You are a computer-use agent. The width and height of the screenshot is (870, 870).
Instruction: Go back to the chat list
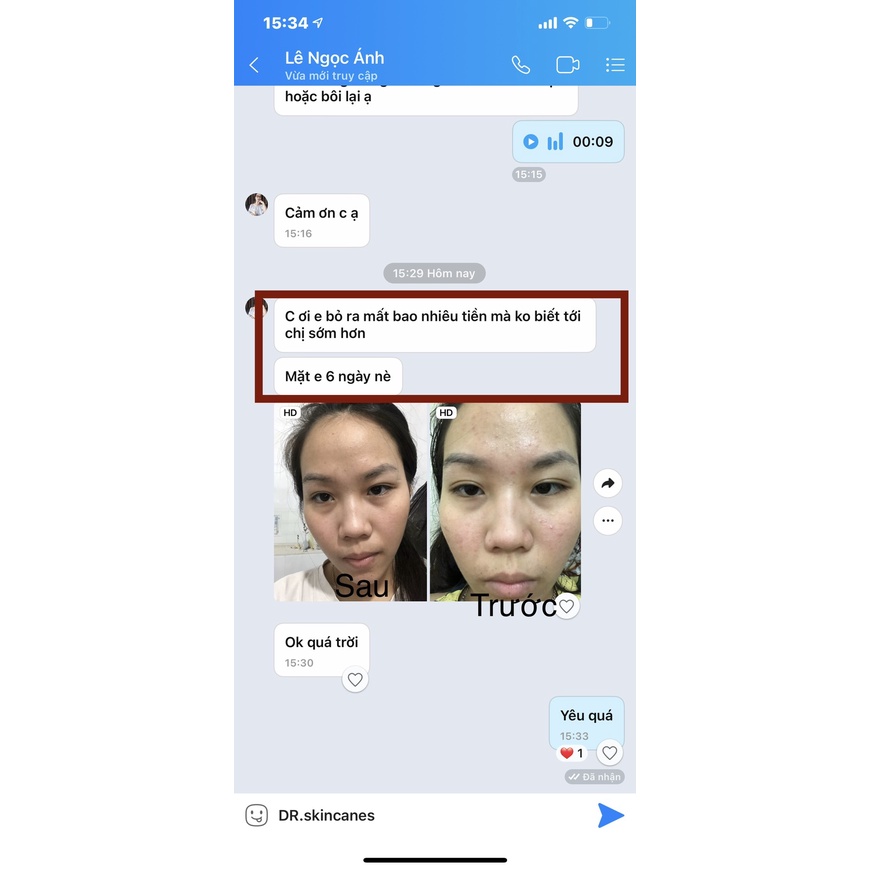click(x=254, y=65)
